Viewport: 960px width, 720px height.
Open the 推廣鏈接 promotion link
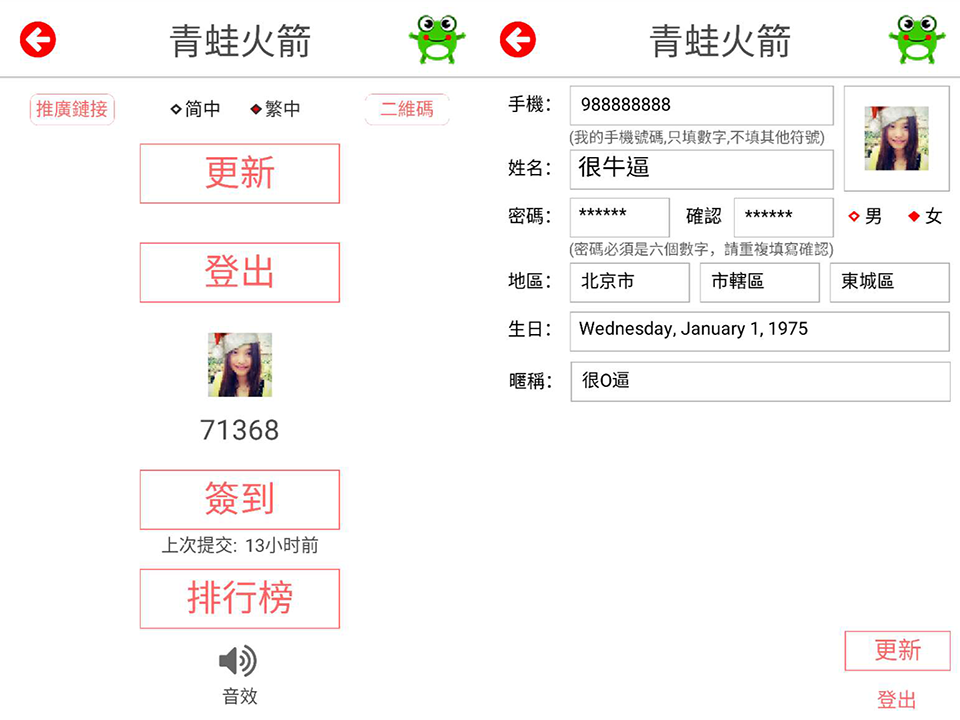[72, 110]
